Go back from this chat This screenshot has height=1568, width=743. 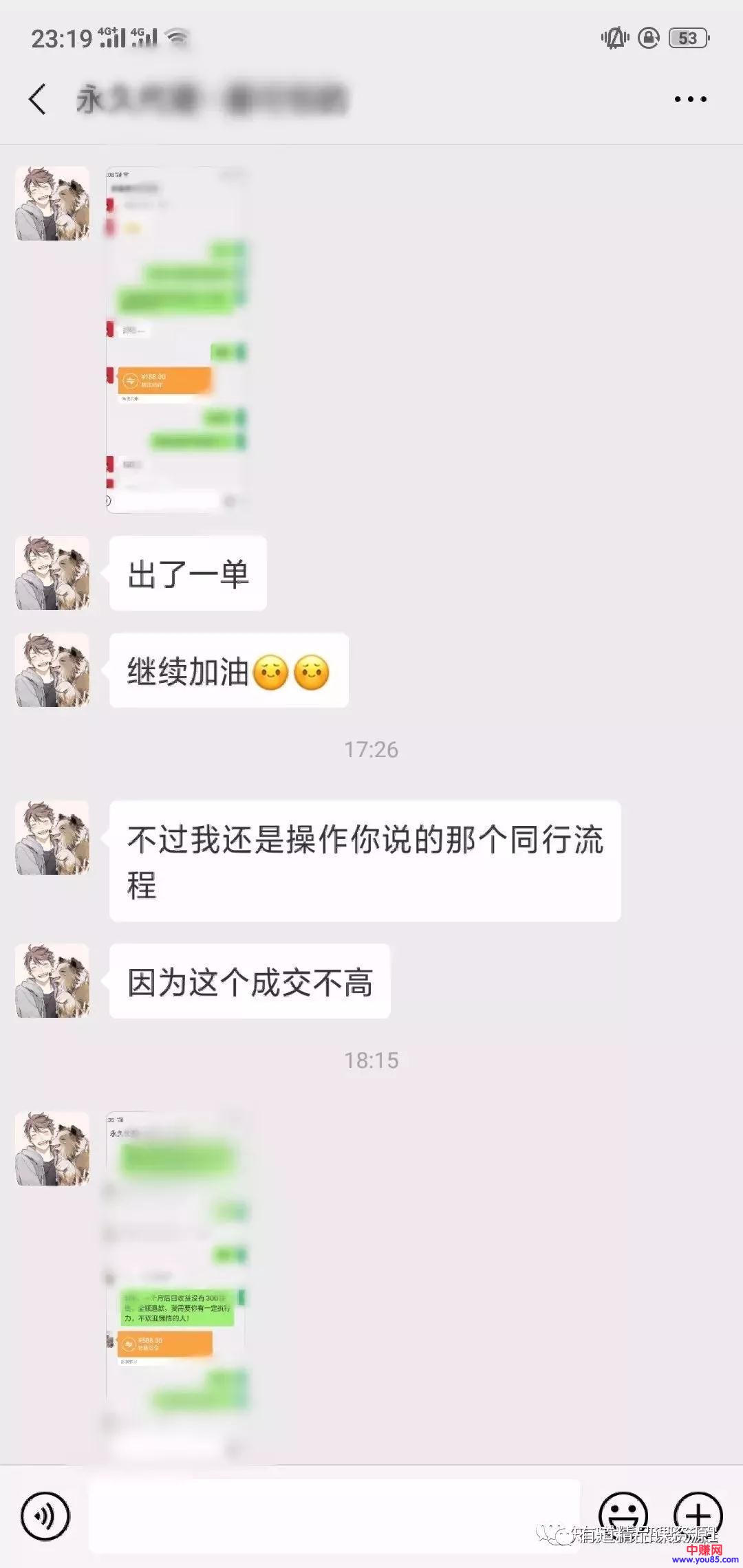tap(38, 99)
